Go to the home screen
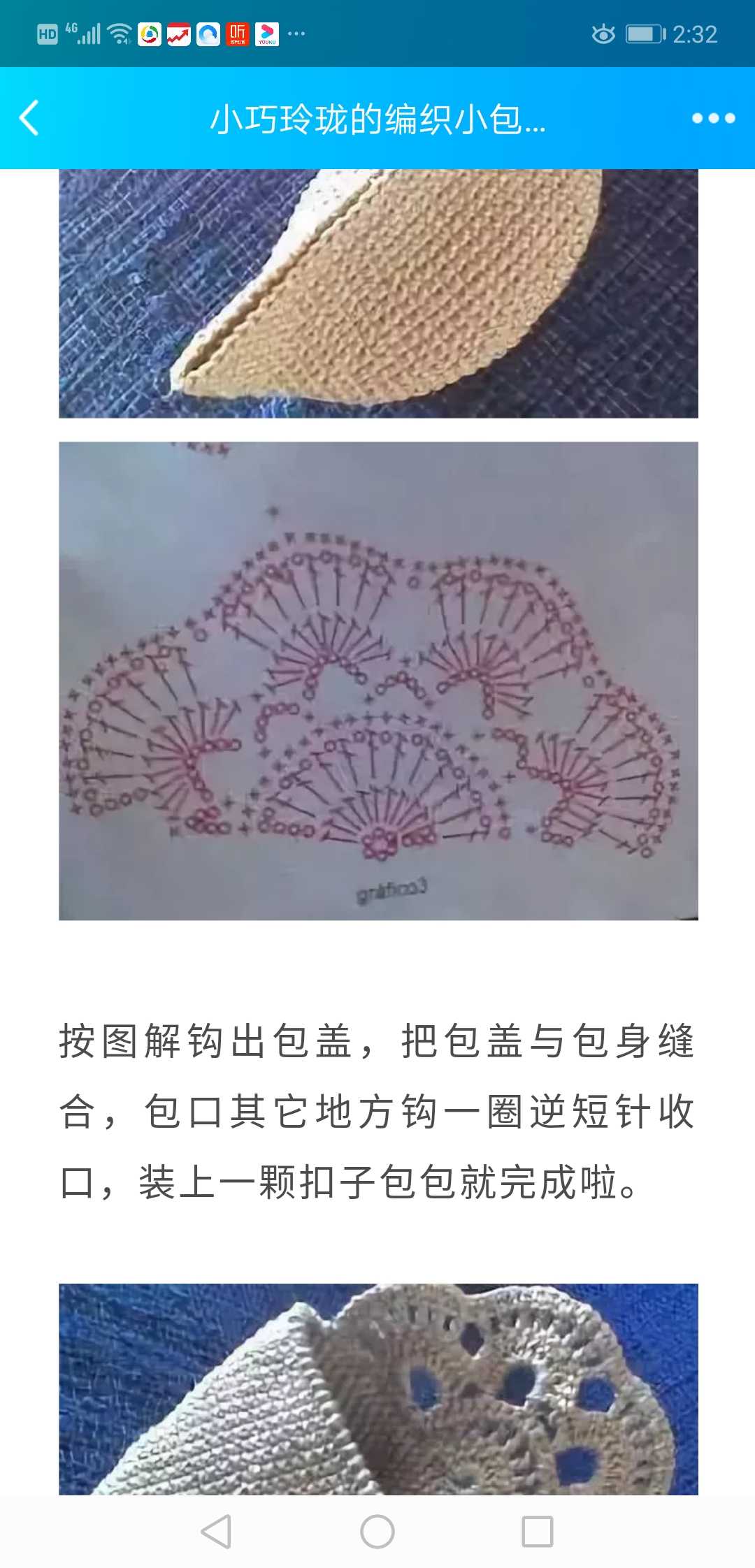Viewport: 755px width, 1568px height. [377, 1532]
